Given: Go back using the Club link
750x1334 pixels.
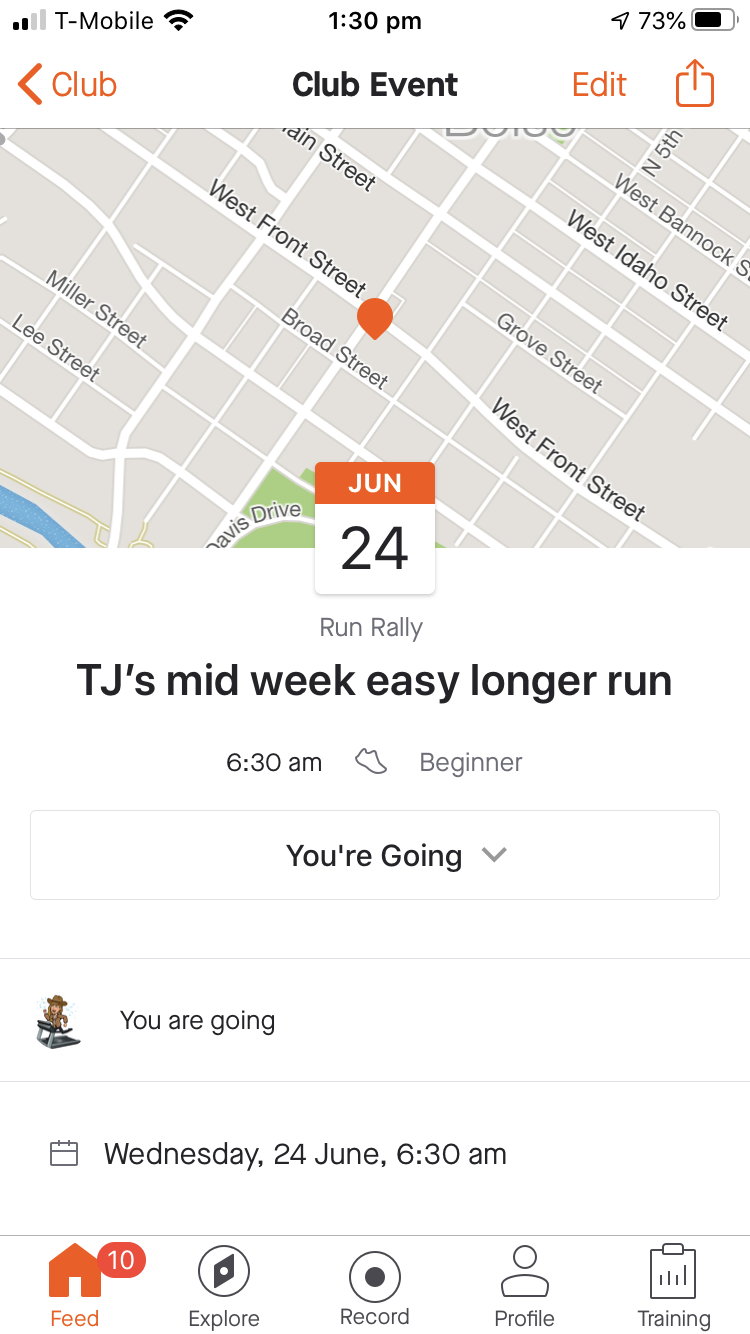Looking at the screenshot, I should 66,84.
